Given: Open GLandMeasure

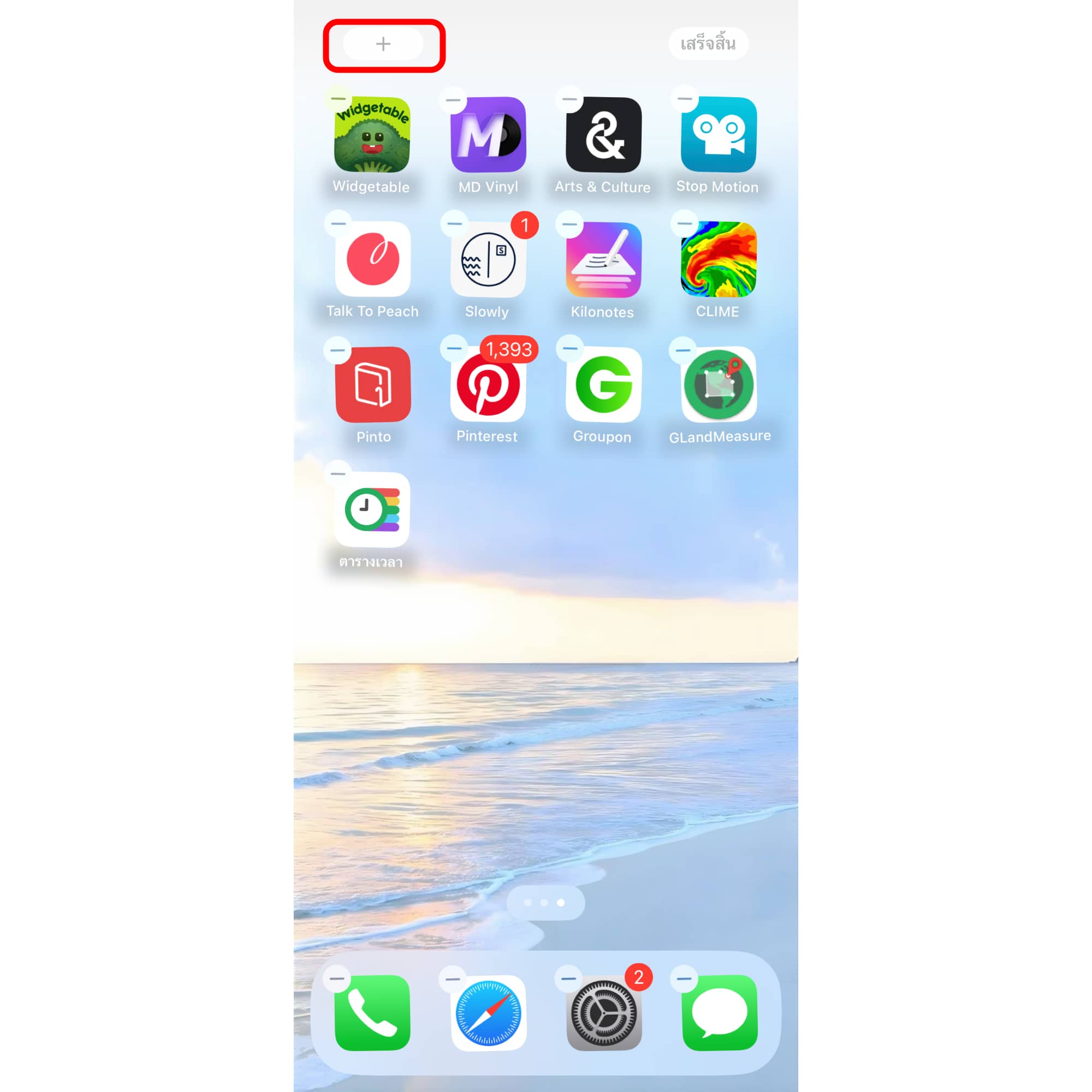Looking at the screenshot, I should tap(719, 385).
